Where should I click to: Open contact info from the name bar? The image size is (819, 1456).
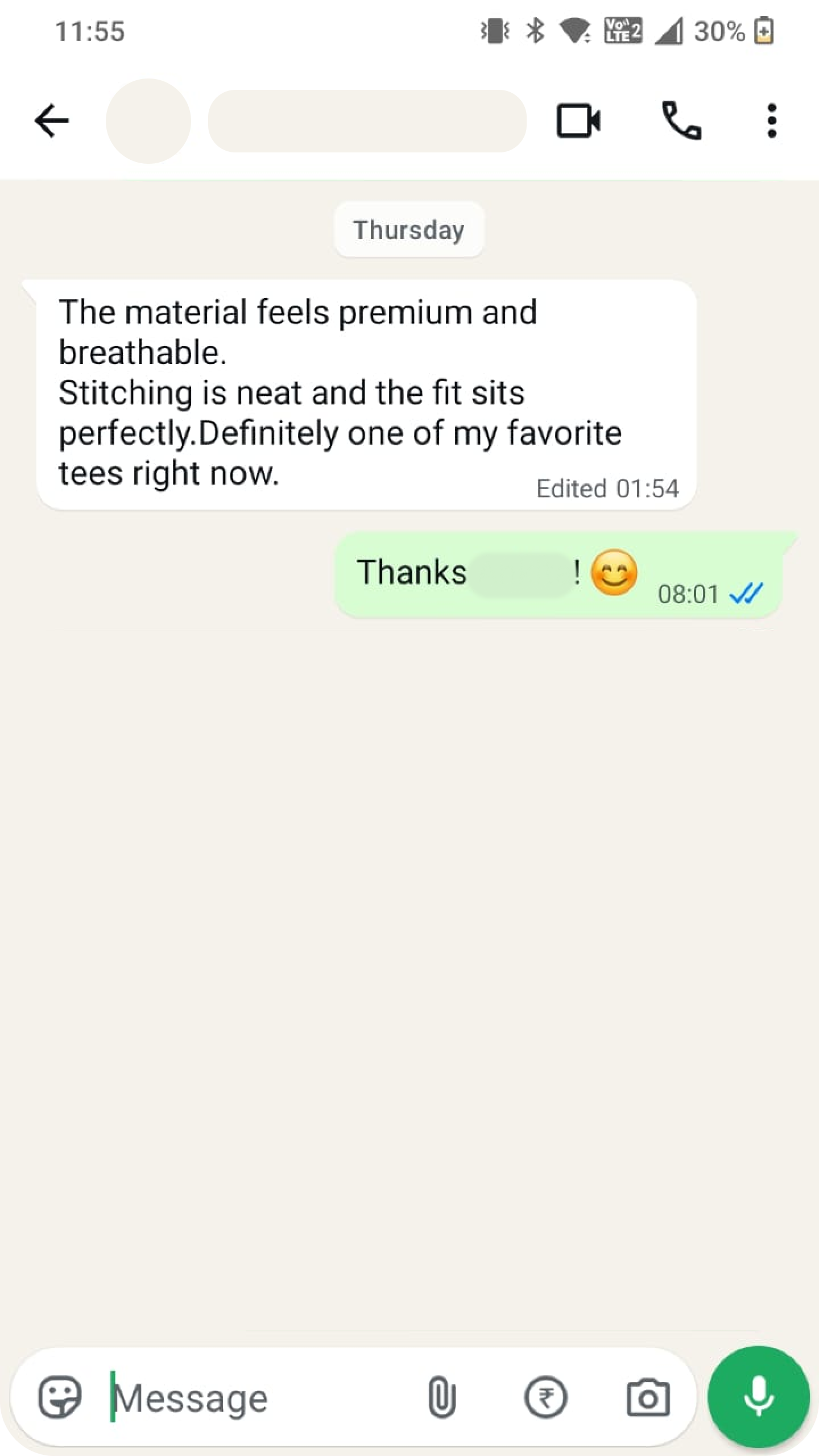click(x=367, y=121)
